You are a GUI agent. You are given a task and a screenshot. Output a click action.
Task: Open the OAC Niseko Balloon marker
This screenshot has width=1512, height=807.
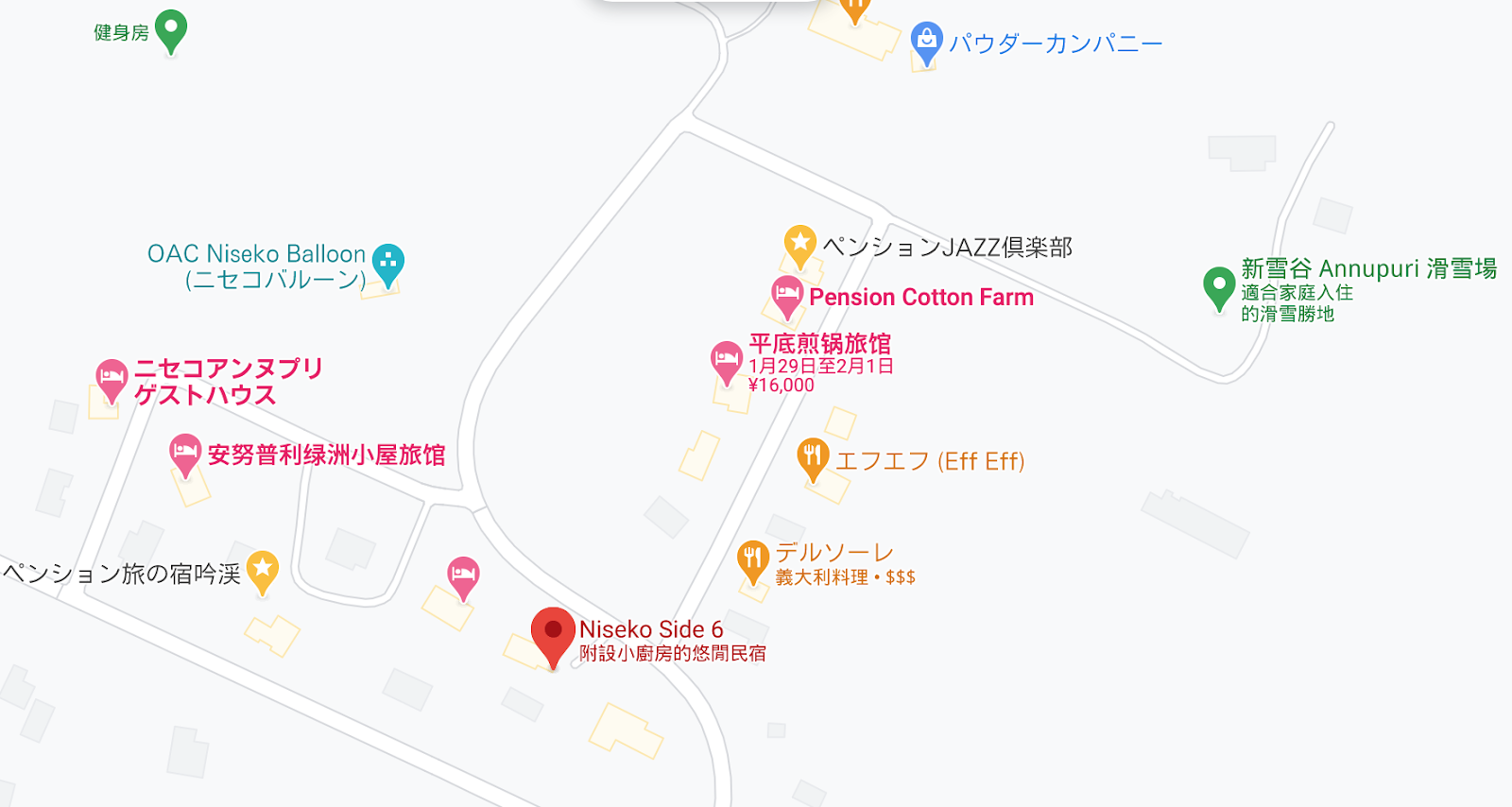[387, 263]
